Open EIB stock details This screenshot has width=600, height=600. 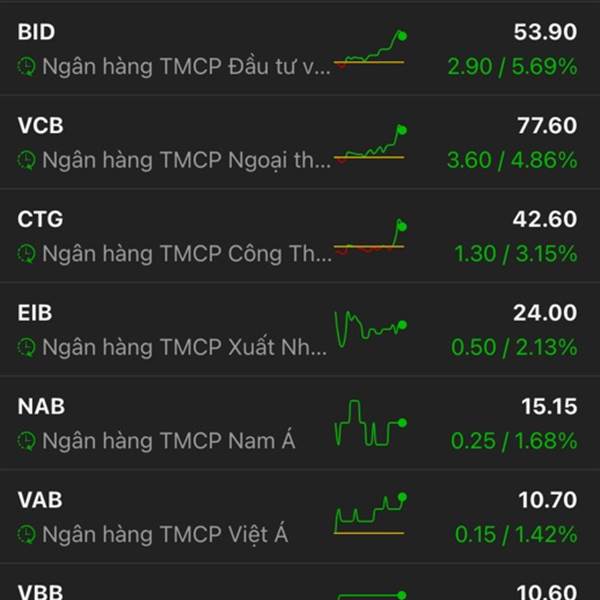click(x=300, y=330)
